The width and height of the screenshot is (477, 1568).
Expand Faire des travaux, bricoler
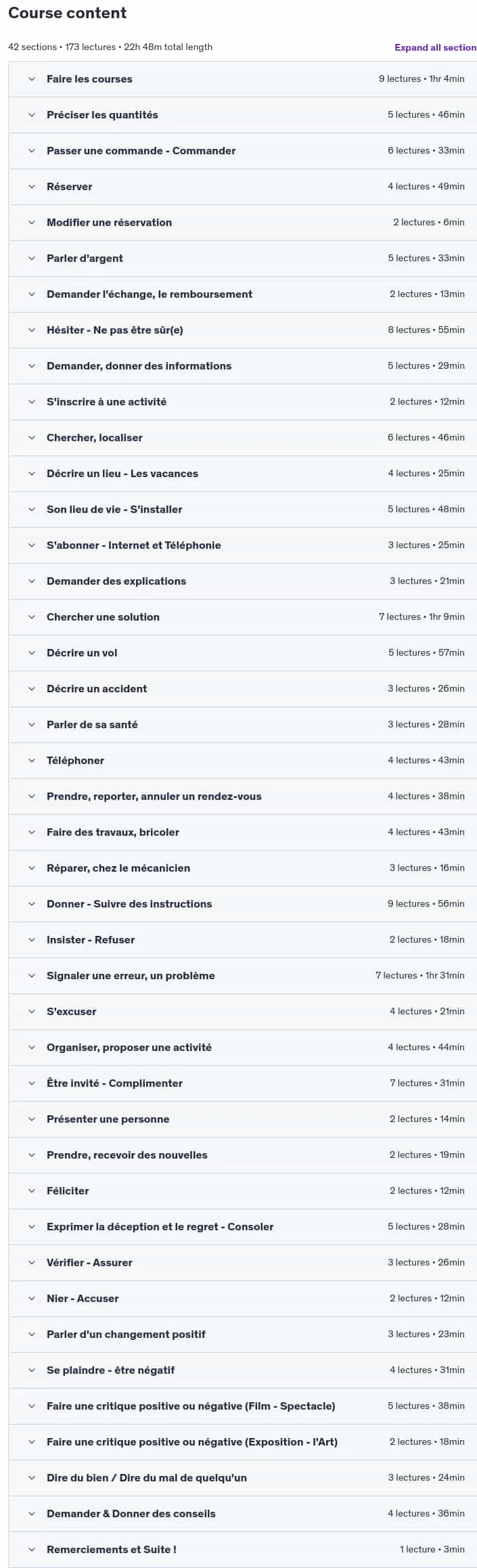click(x=243, y=832)
